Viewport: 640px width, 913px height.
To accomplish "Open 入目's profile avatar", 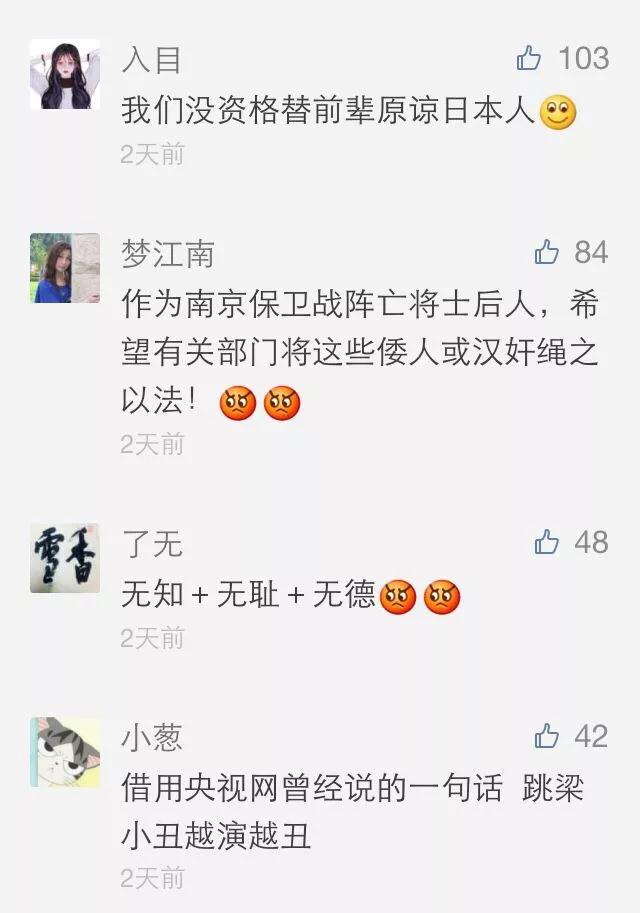I will [65, 75].
